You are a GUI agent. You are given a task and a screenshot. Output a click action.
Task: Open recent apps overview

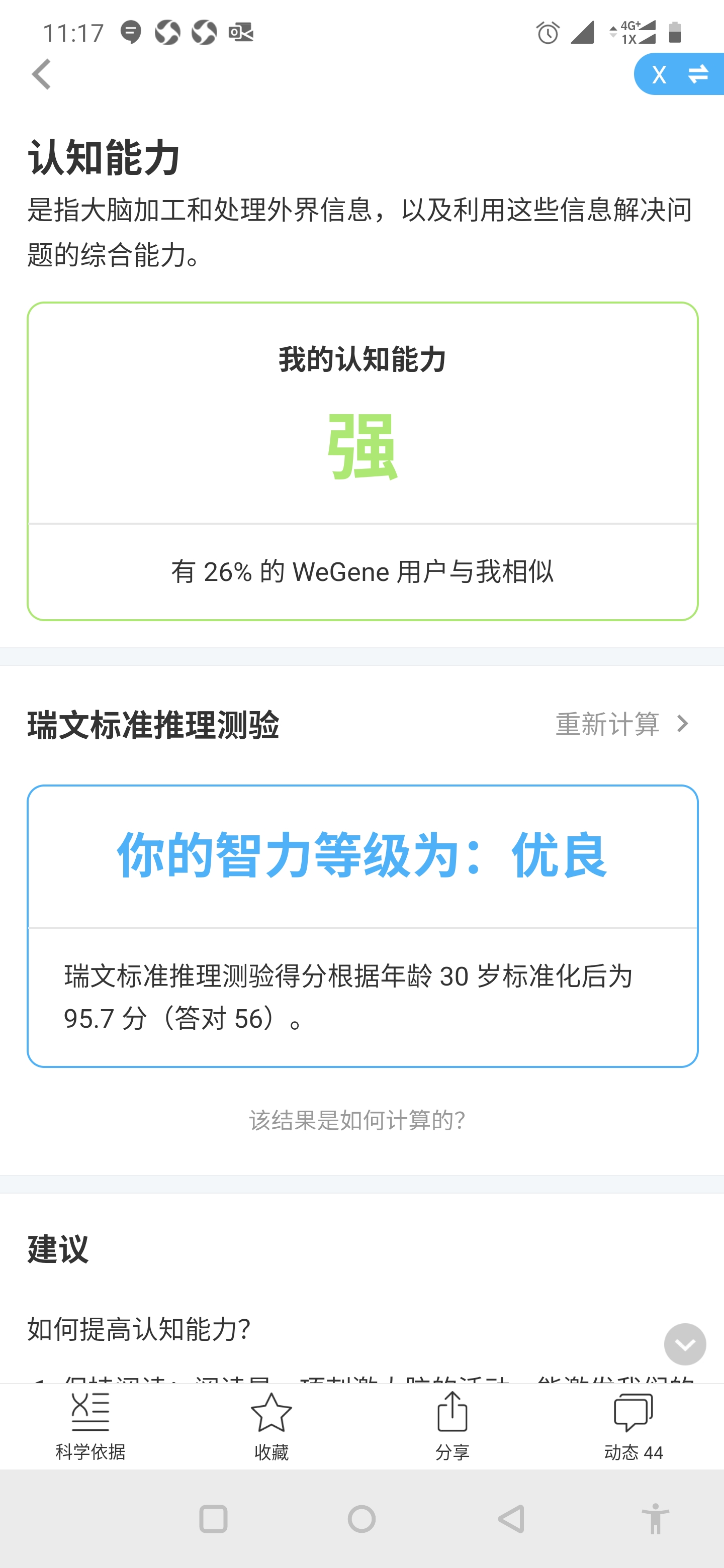pyautogui.click(x=213, y=1519)
